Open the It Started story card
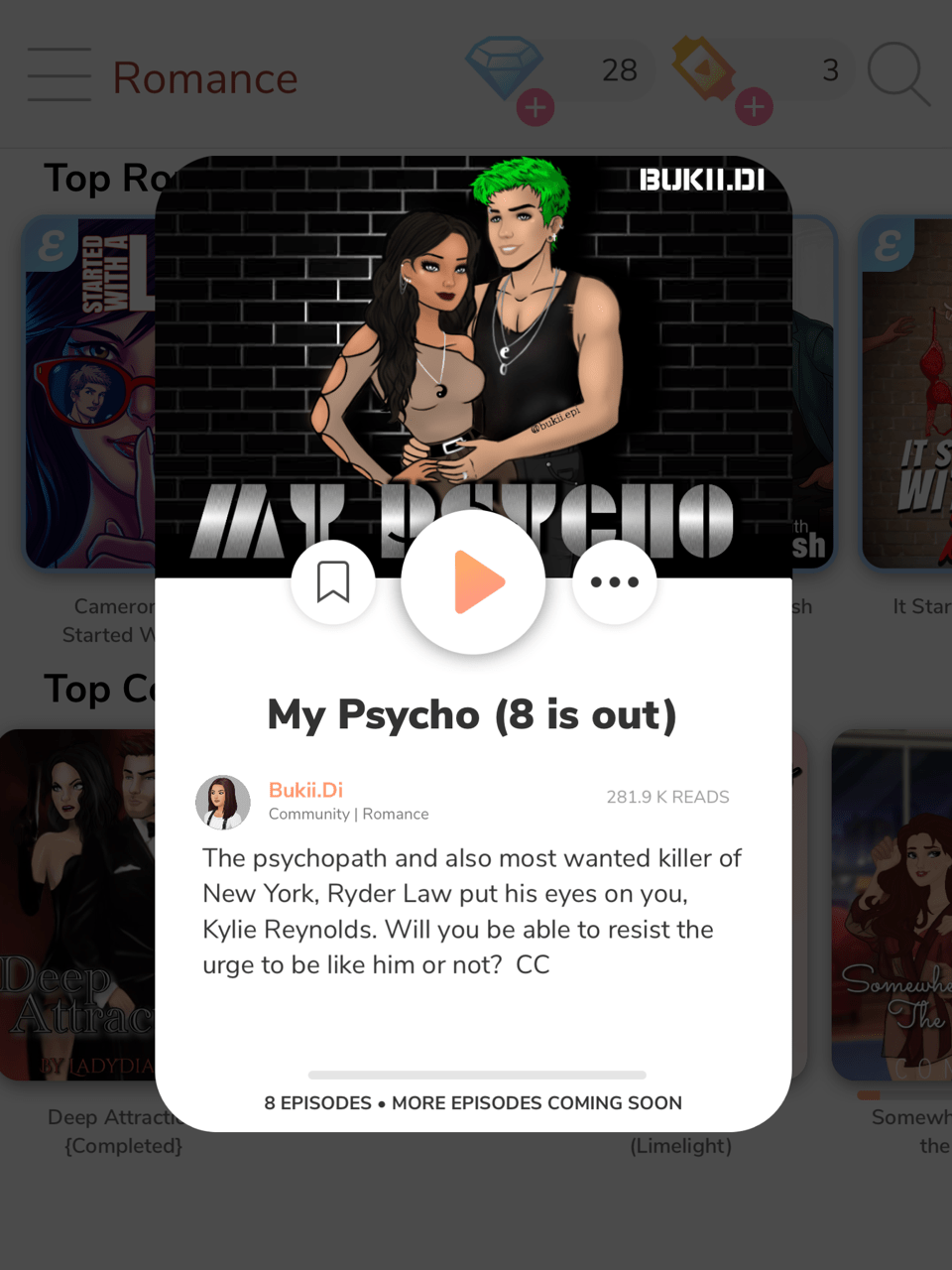 [907, 392]
